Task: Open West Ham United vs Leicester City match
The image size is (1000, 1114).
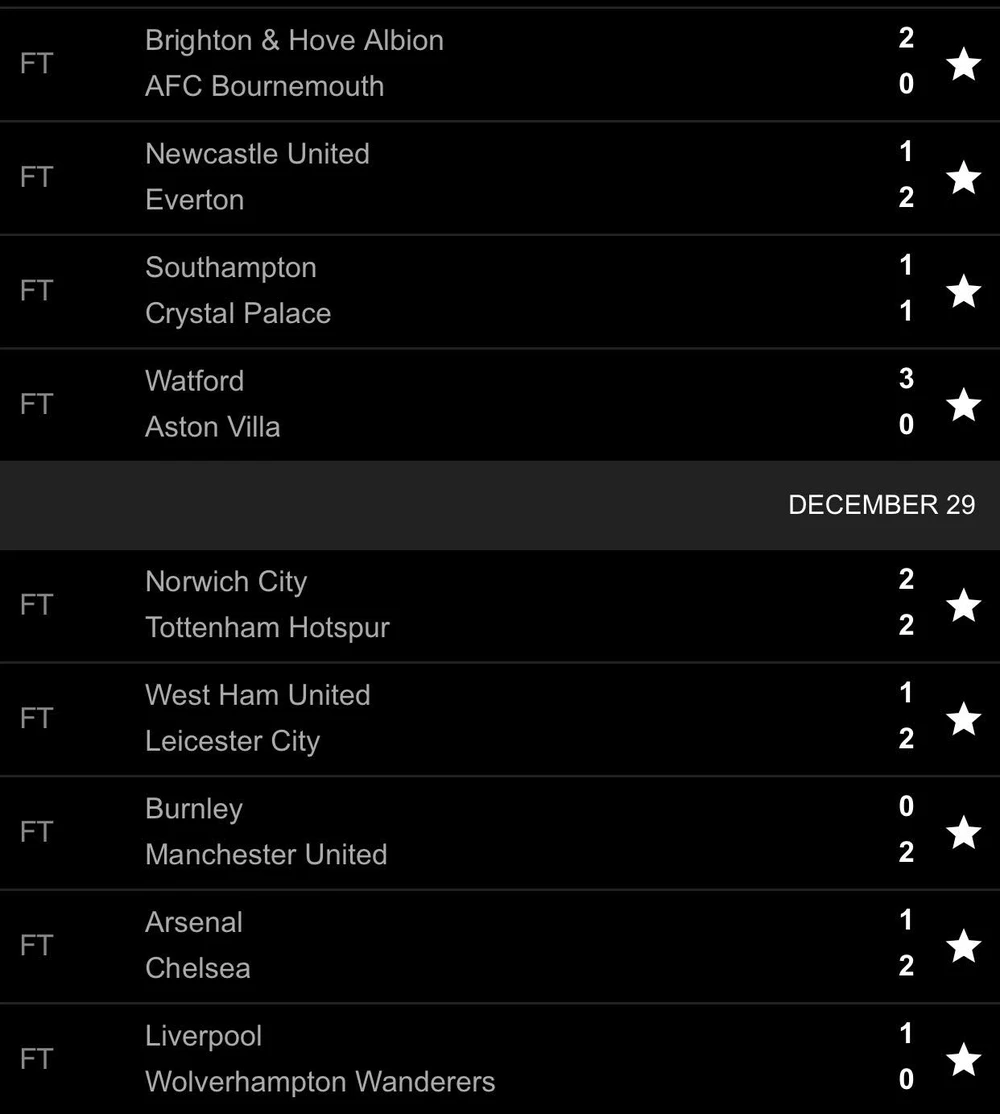Action: coord(450,718)
